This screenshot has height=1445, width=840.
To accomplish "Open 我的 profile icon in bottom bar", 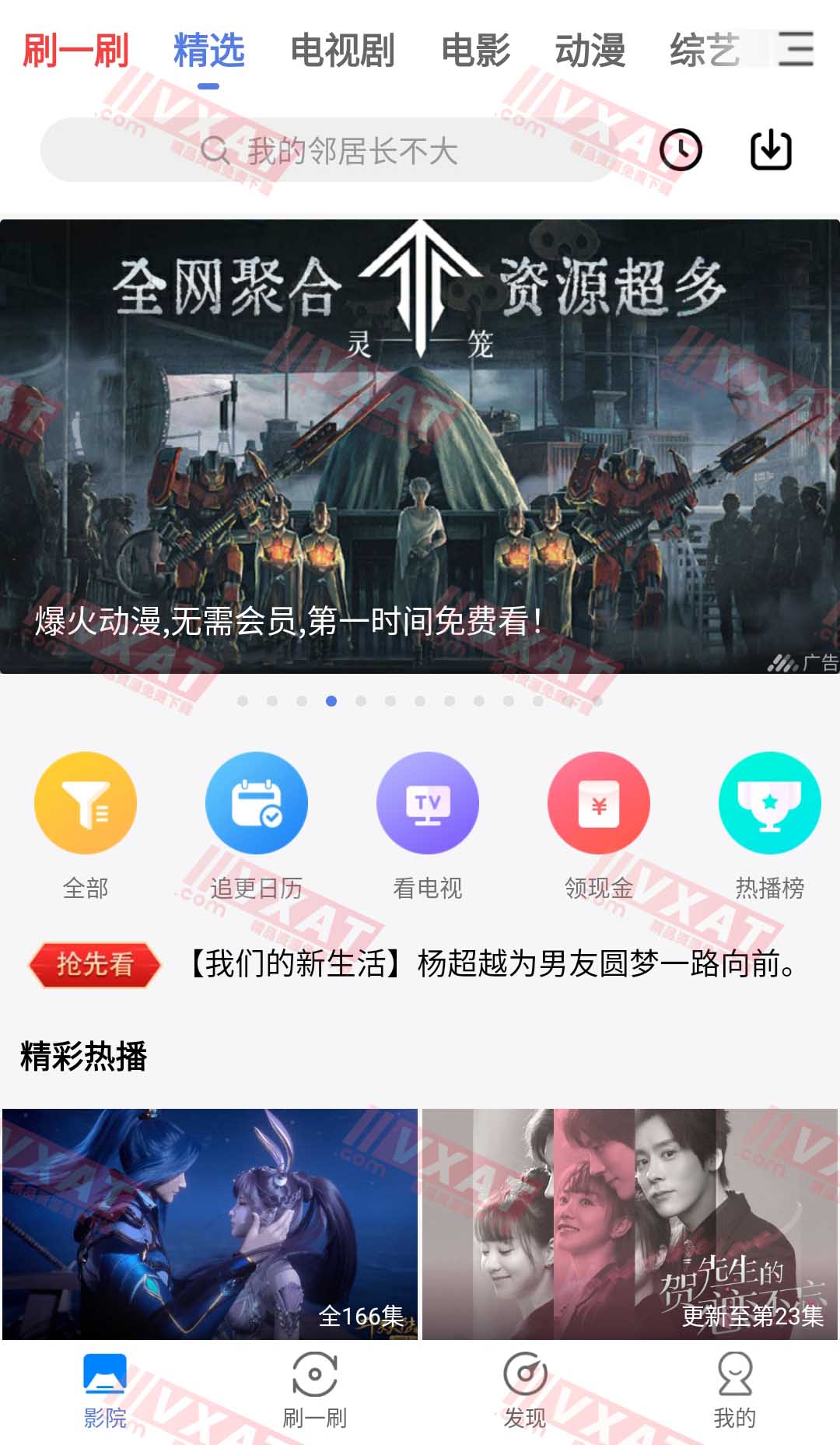I will point(732,1374).
